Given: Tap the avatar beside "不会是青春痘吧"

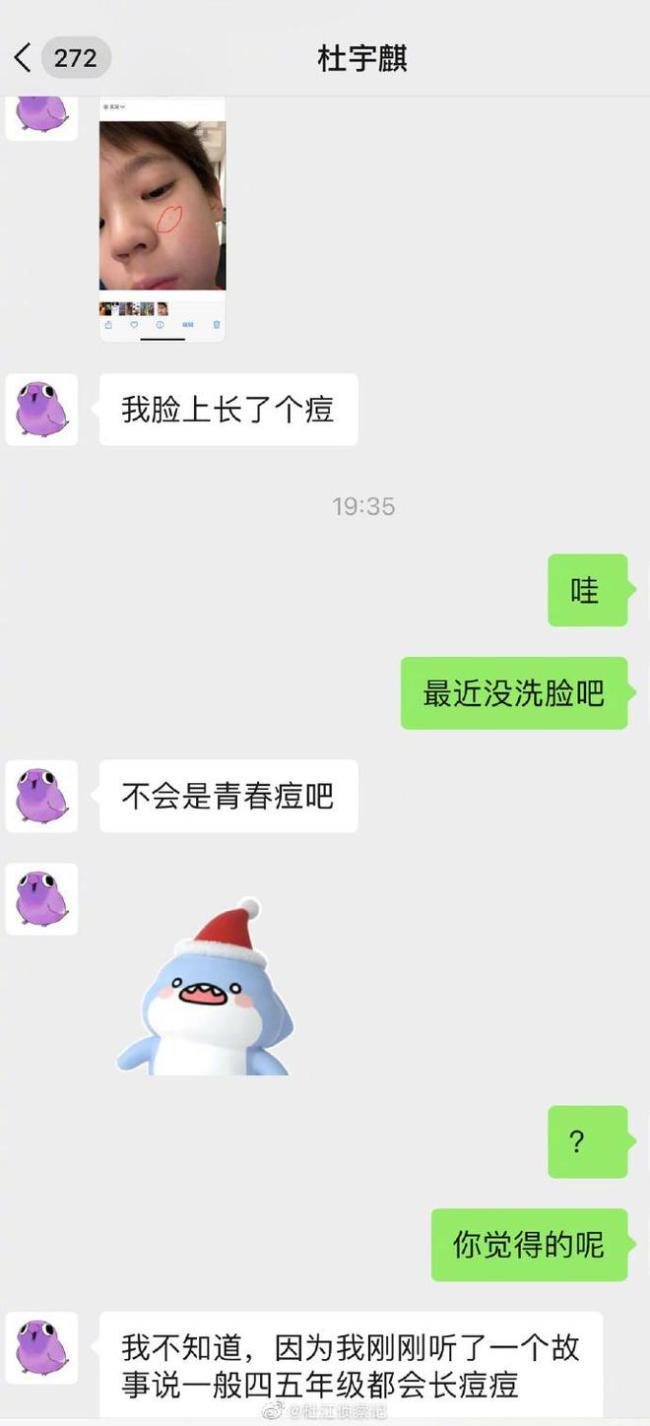Looking at the screenshot, I should pyautogui.click(x=42, y=796).
